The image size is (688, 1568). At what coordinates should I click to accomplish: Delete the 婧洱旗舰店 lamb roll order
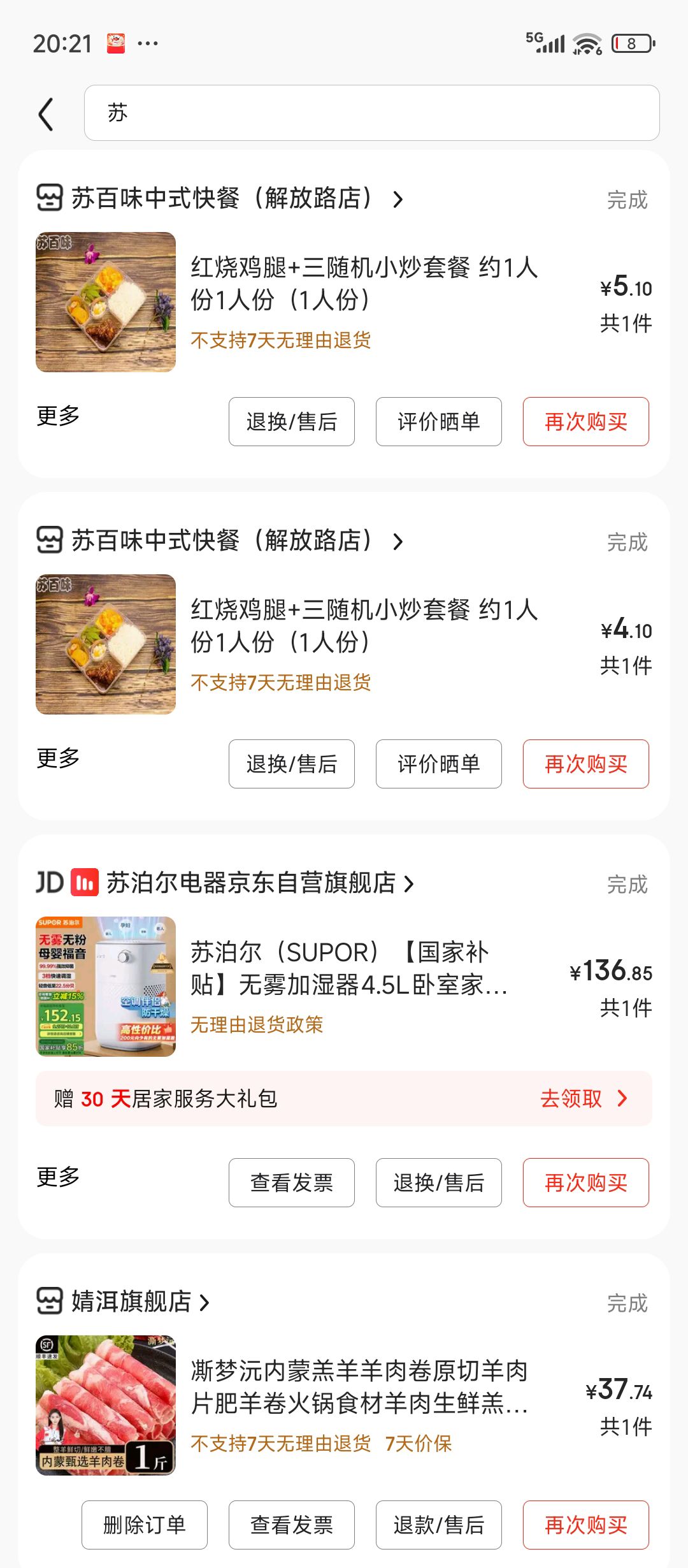click(x=144, y=1525)
